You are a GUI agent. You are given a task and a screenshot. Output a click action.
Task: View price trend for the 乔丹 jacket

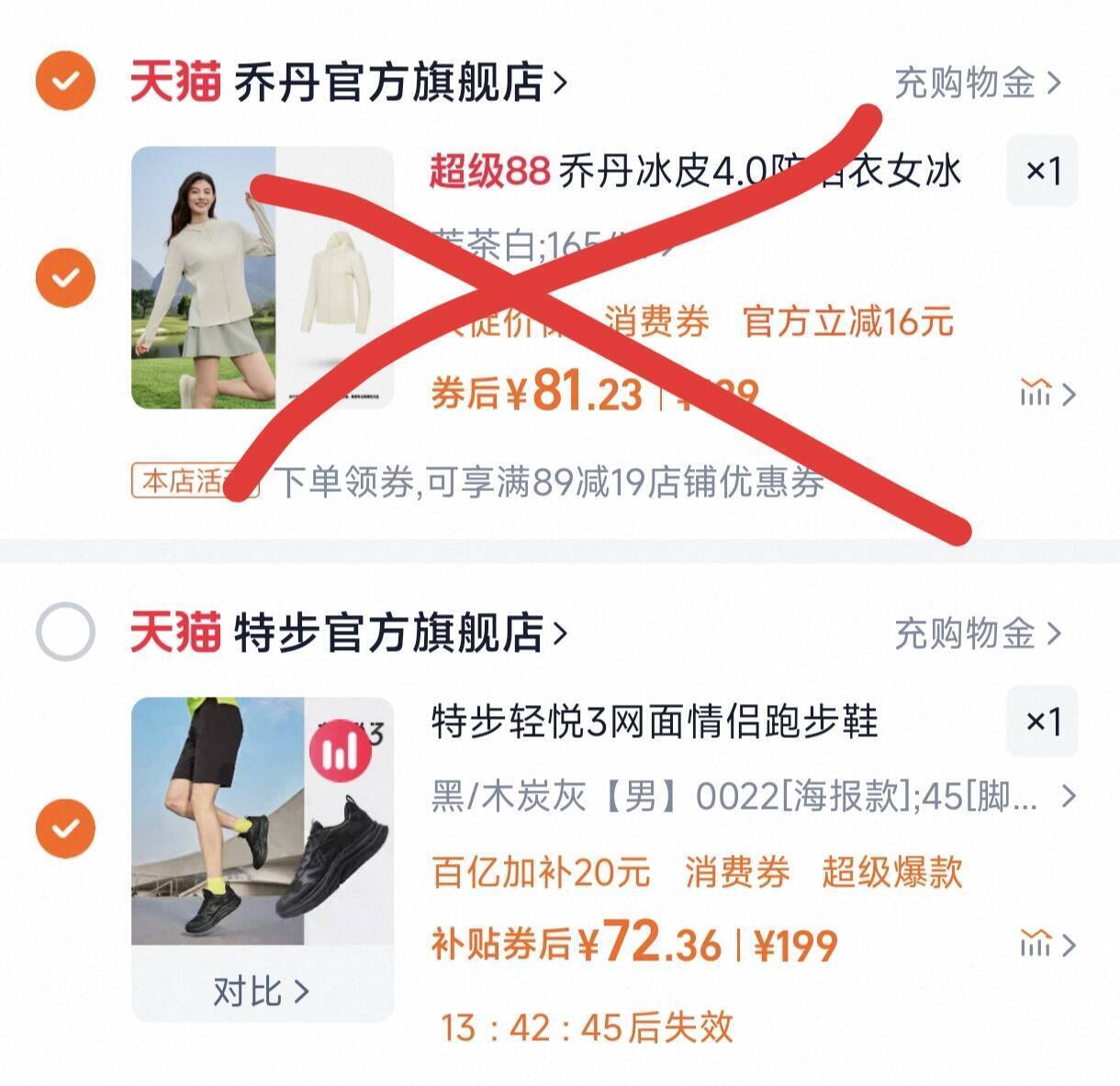coord(1047,394)
